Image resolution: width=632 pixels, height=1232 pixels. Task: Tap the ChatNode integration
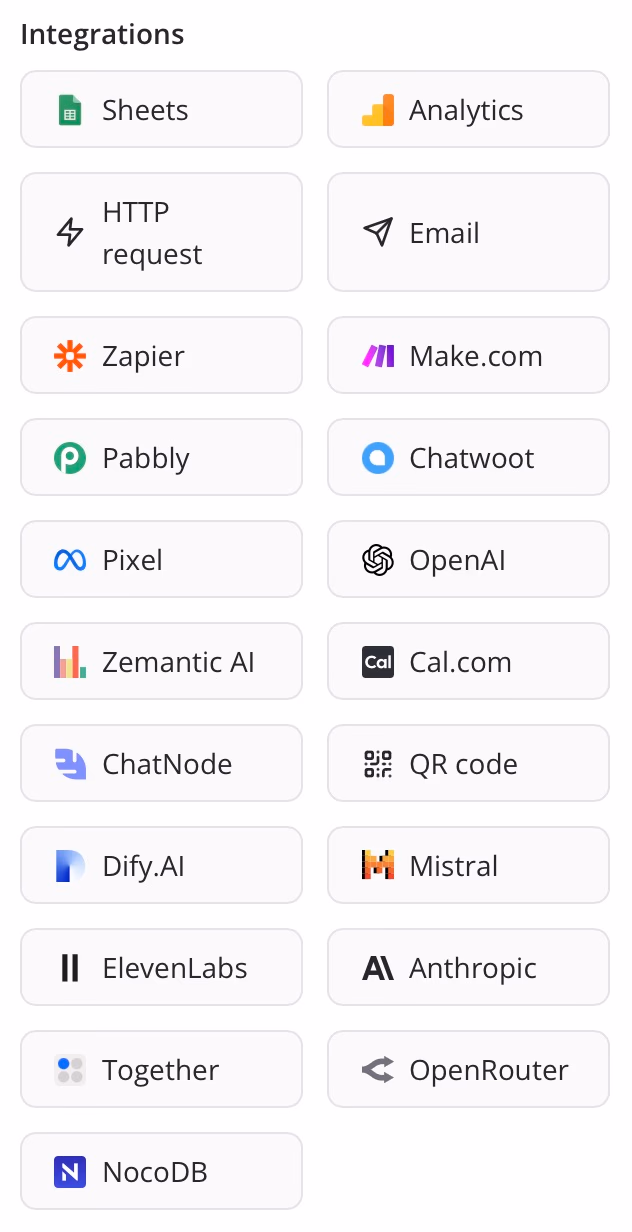point(161,764)
